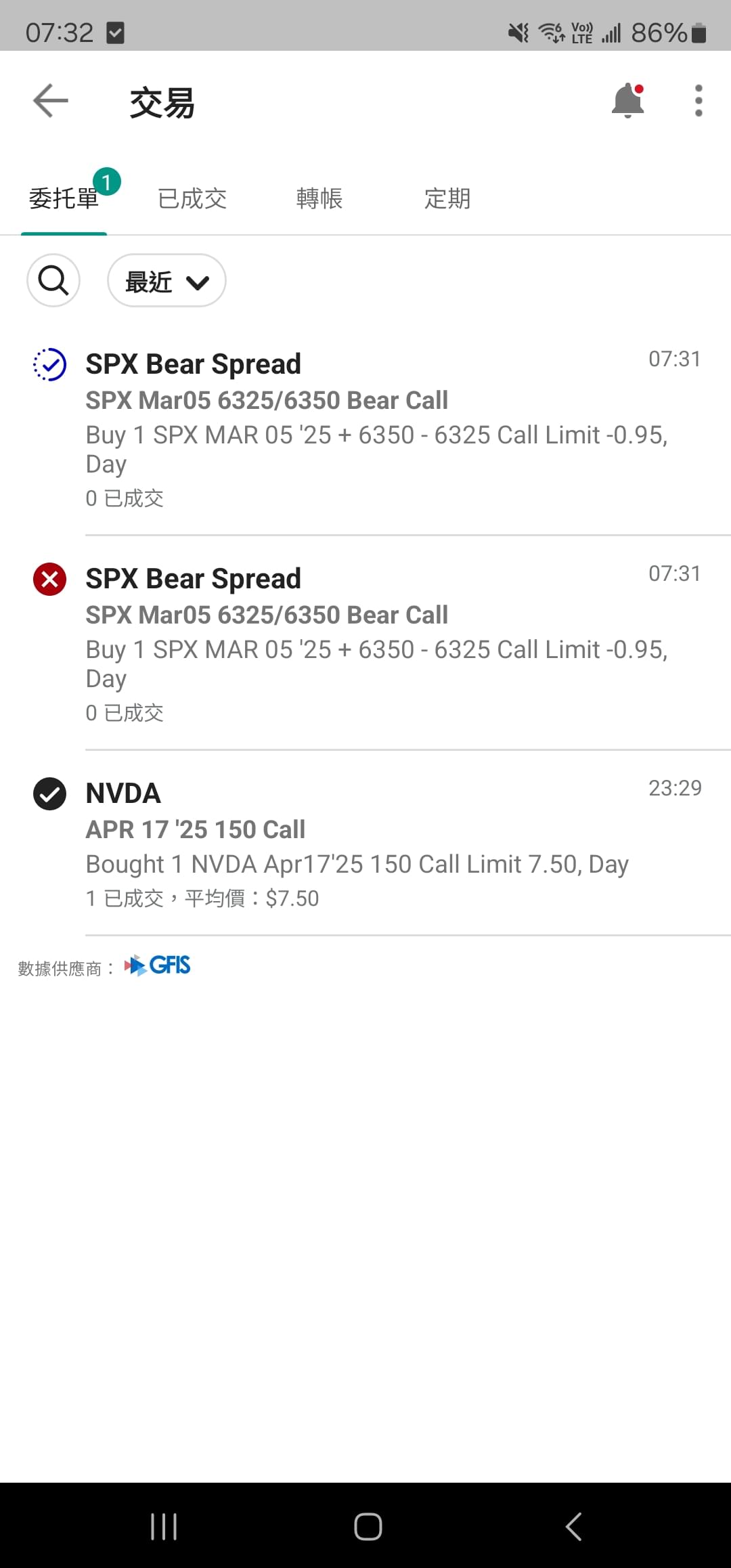The height and width of the screenshot is (1568, 731).
Task: Expand the 最近 filter dropdown
Action: point(167,280)
